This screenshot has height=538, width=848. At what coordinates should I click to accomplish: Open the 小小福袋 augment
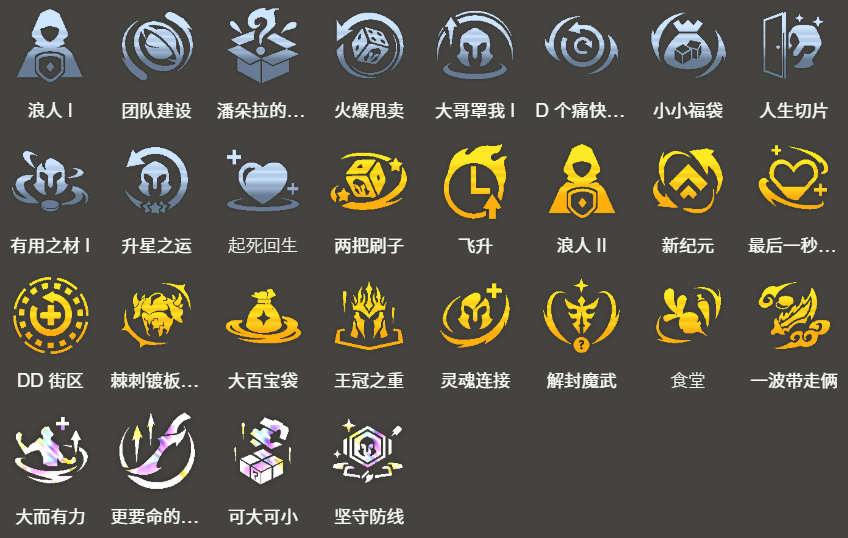tap(688, 48)
